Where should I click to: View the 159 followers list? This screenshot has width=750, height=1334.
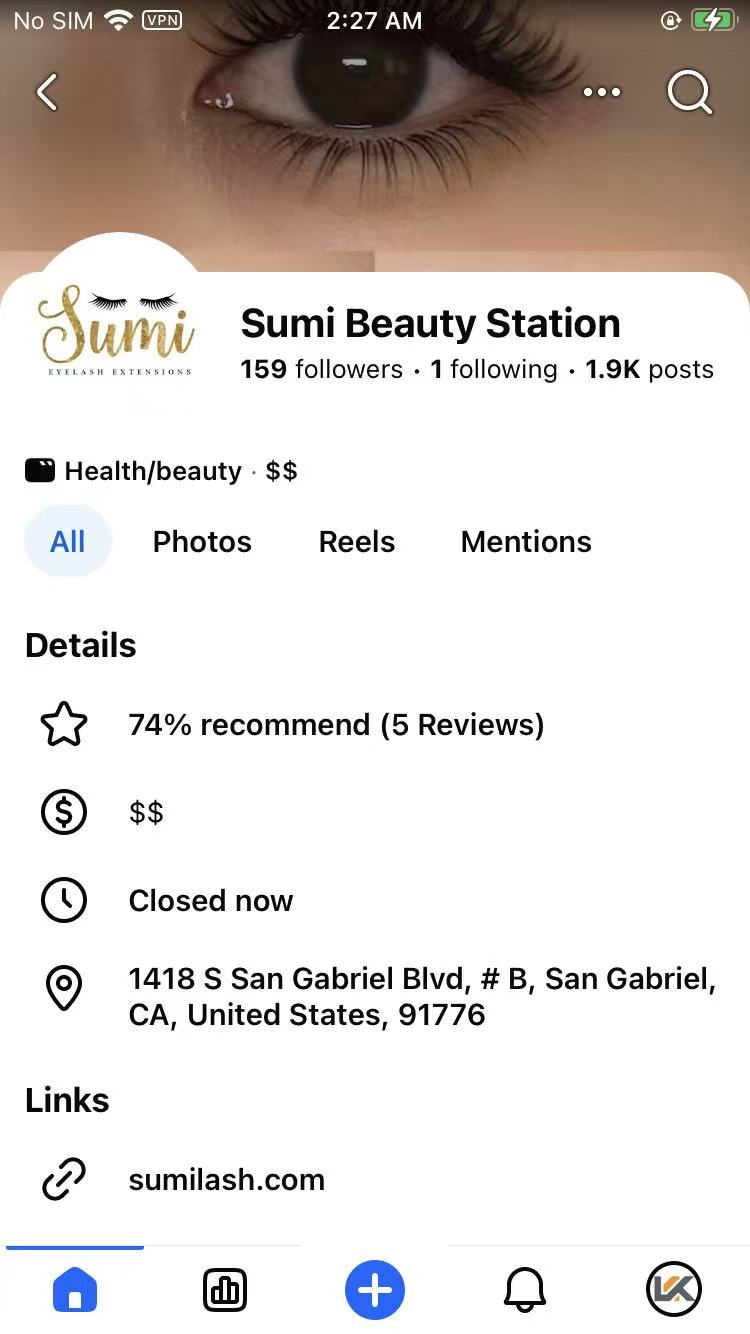[x=321, y=369]
